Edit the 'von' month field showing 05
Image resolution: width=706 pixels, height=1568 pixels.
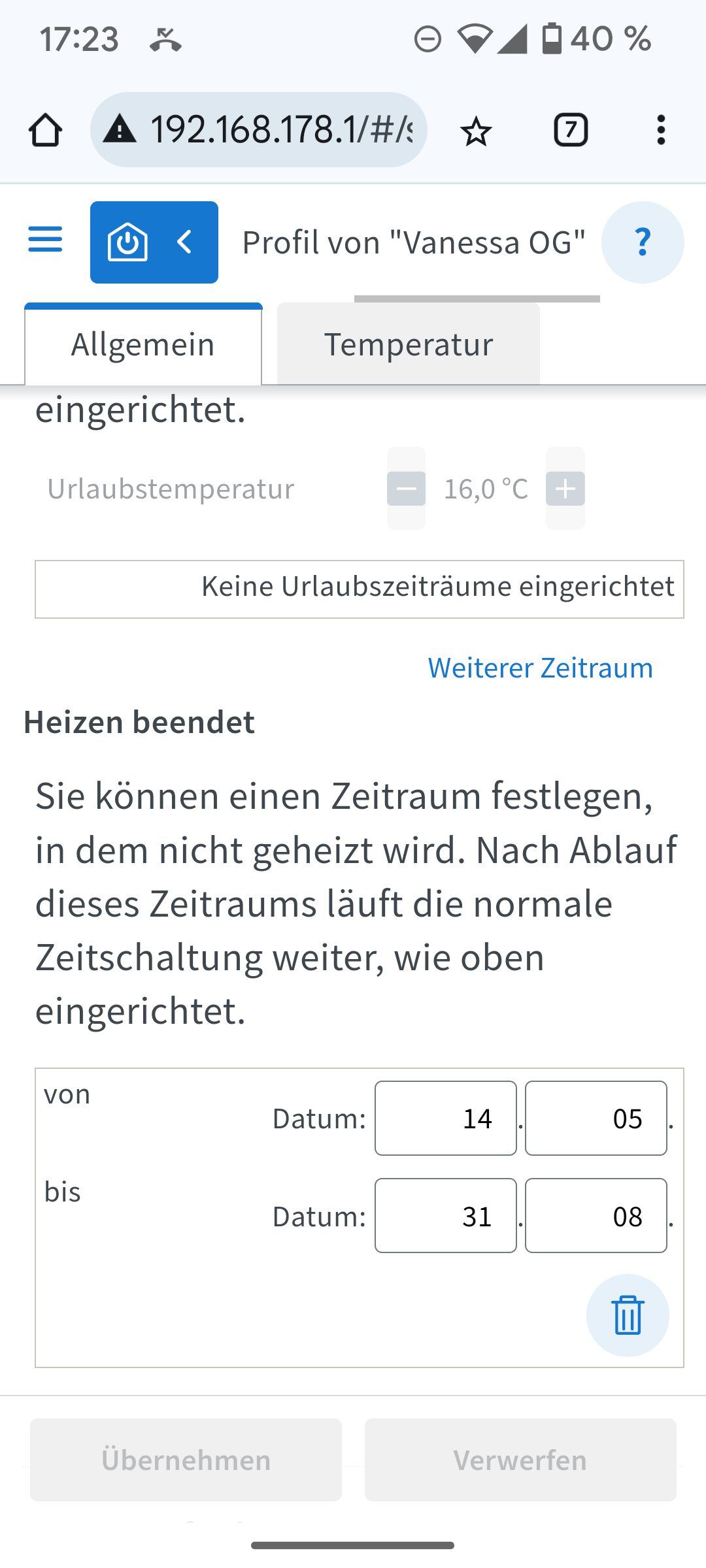(596, 1119)
